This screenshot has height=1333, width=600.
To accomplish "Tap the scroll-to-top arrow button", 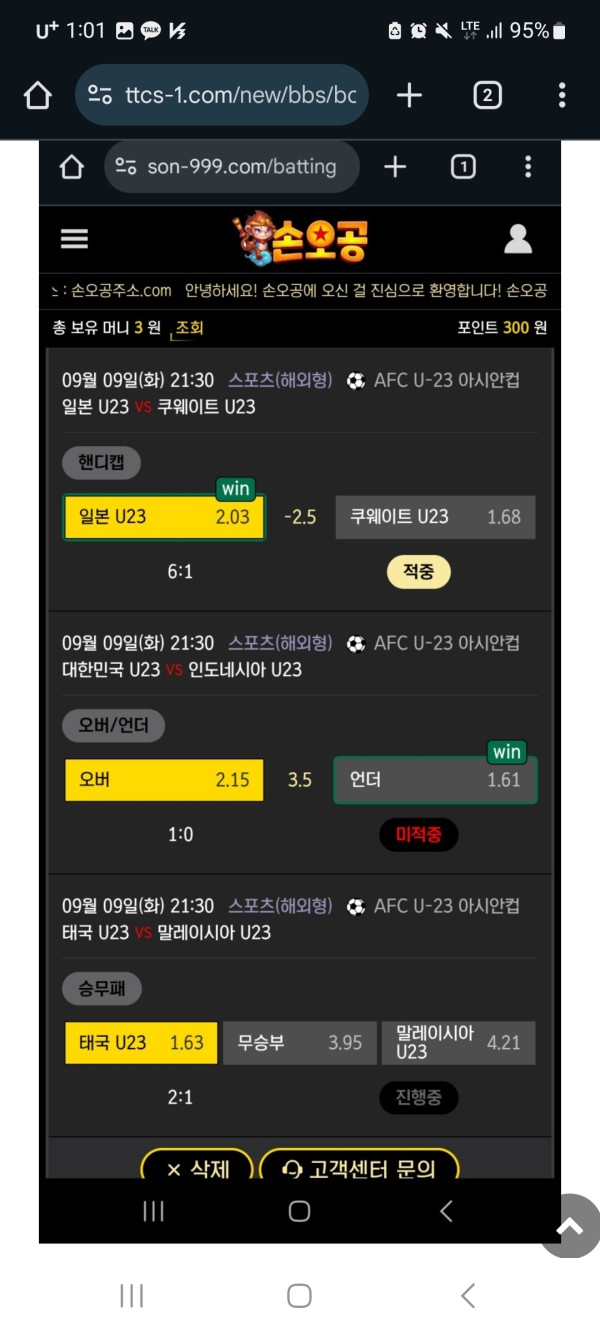I will (570, 1226).
